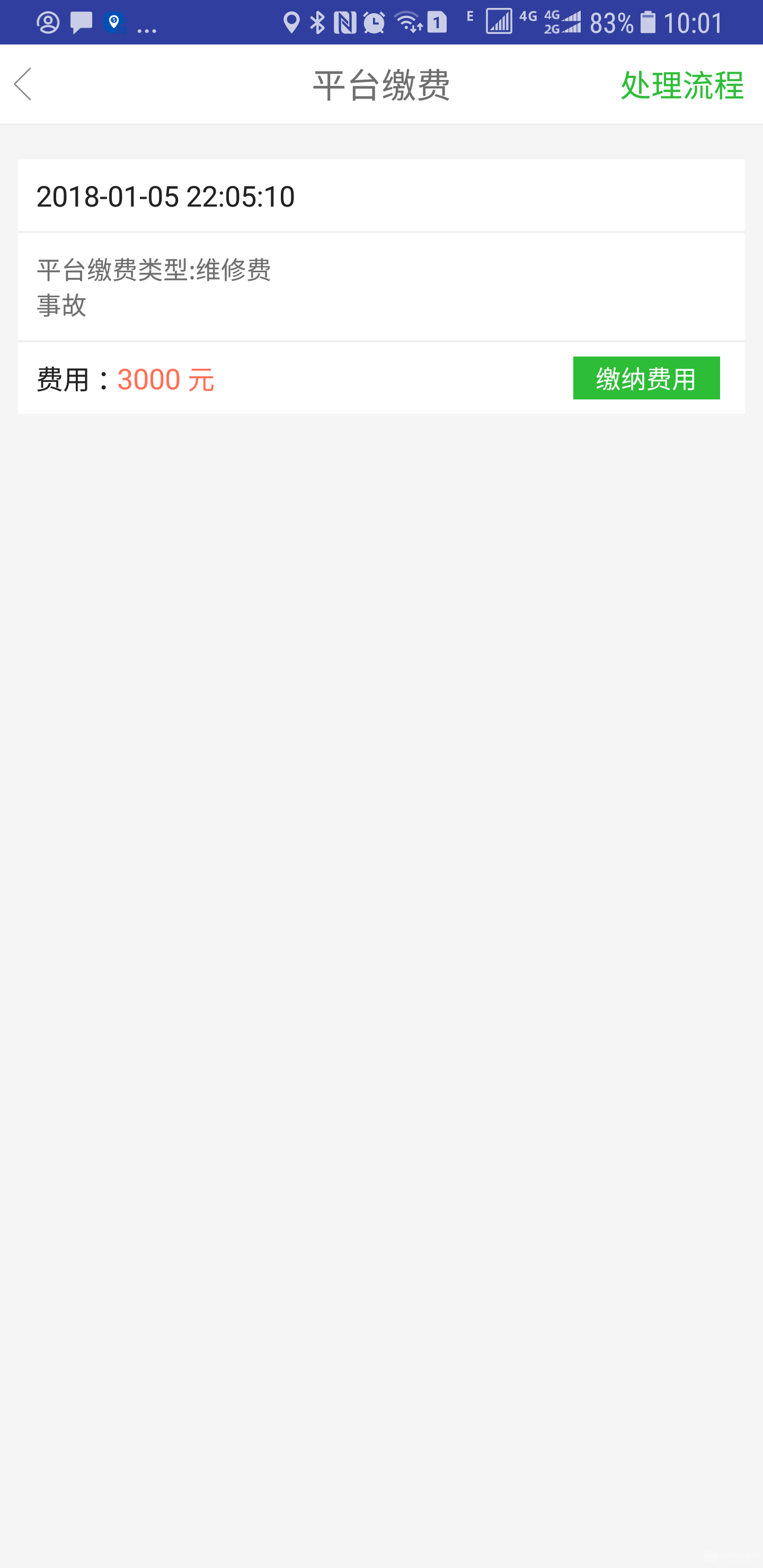763x1568 pixels.
Task: Go back using the top-left arrow
Action: point(23,84)
